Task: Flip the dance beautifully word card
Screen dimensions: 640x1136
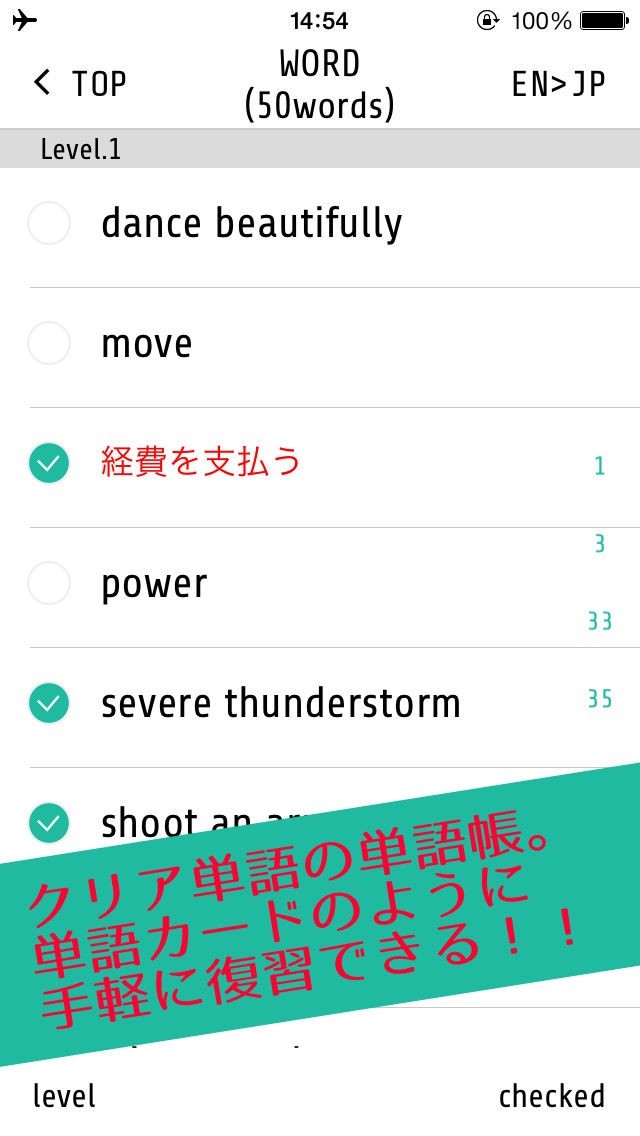Action: point(252,224)
